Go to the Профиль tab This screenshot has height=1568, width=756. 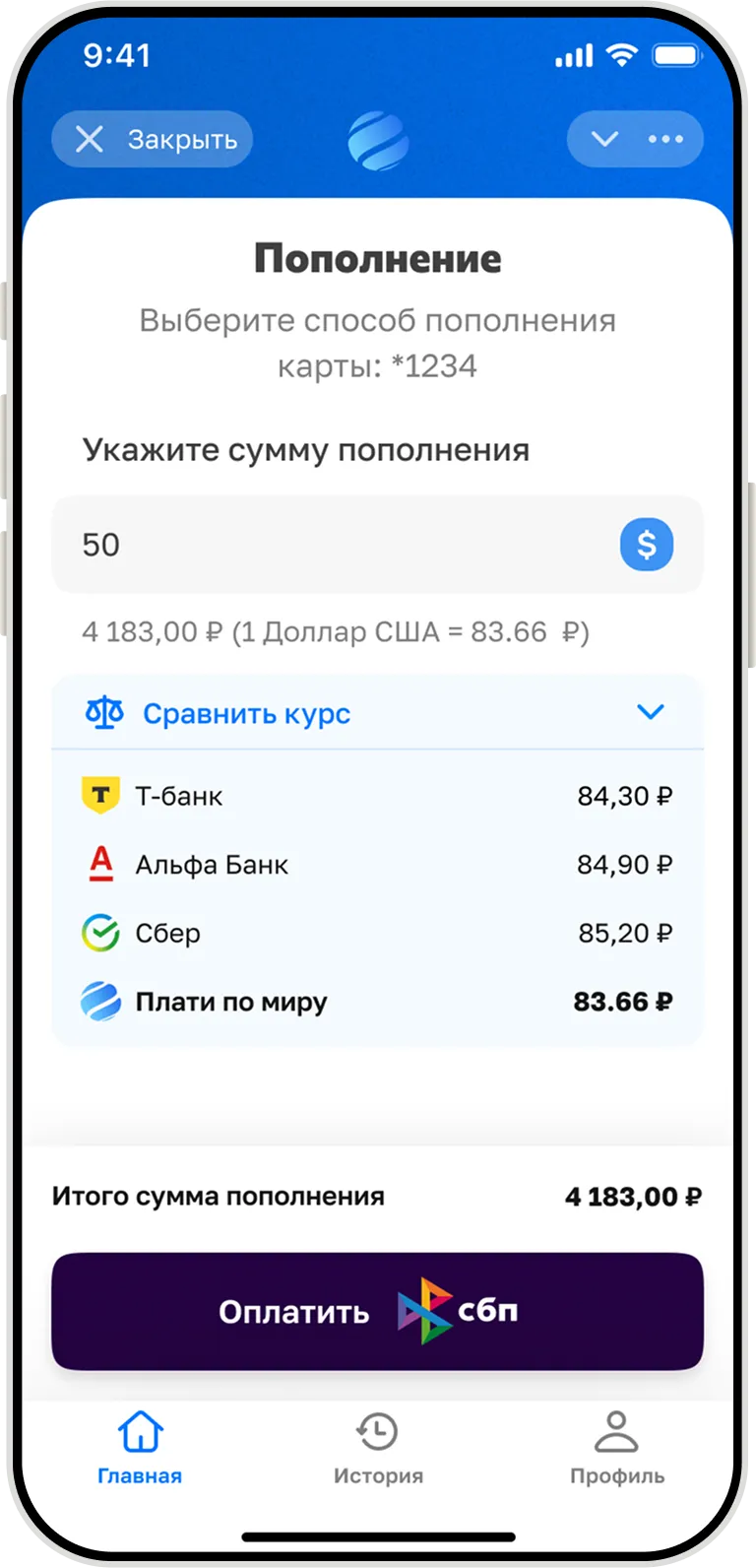[617, 1446]
